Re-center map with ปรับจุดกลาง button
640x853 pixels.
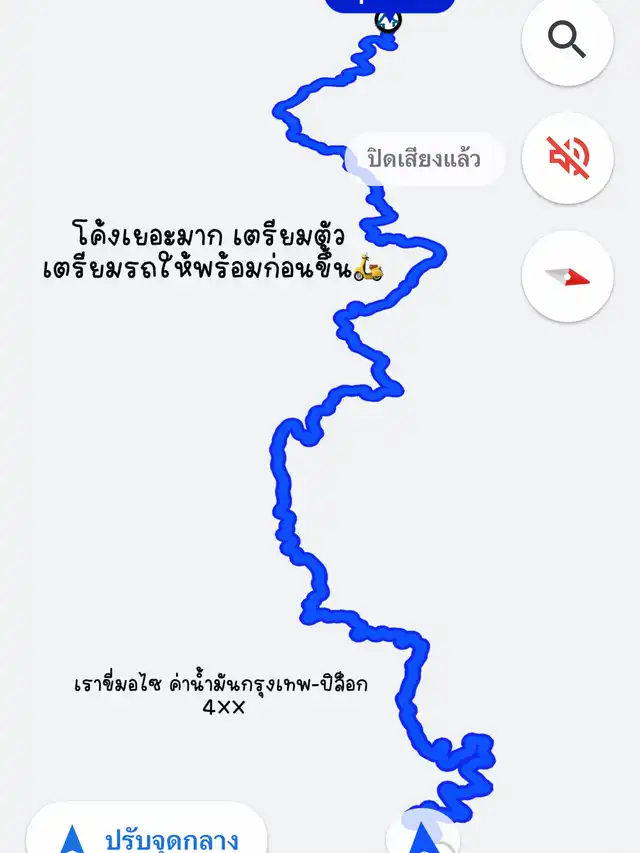pos(147,835)
